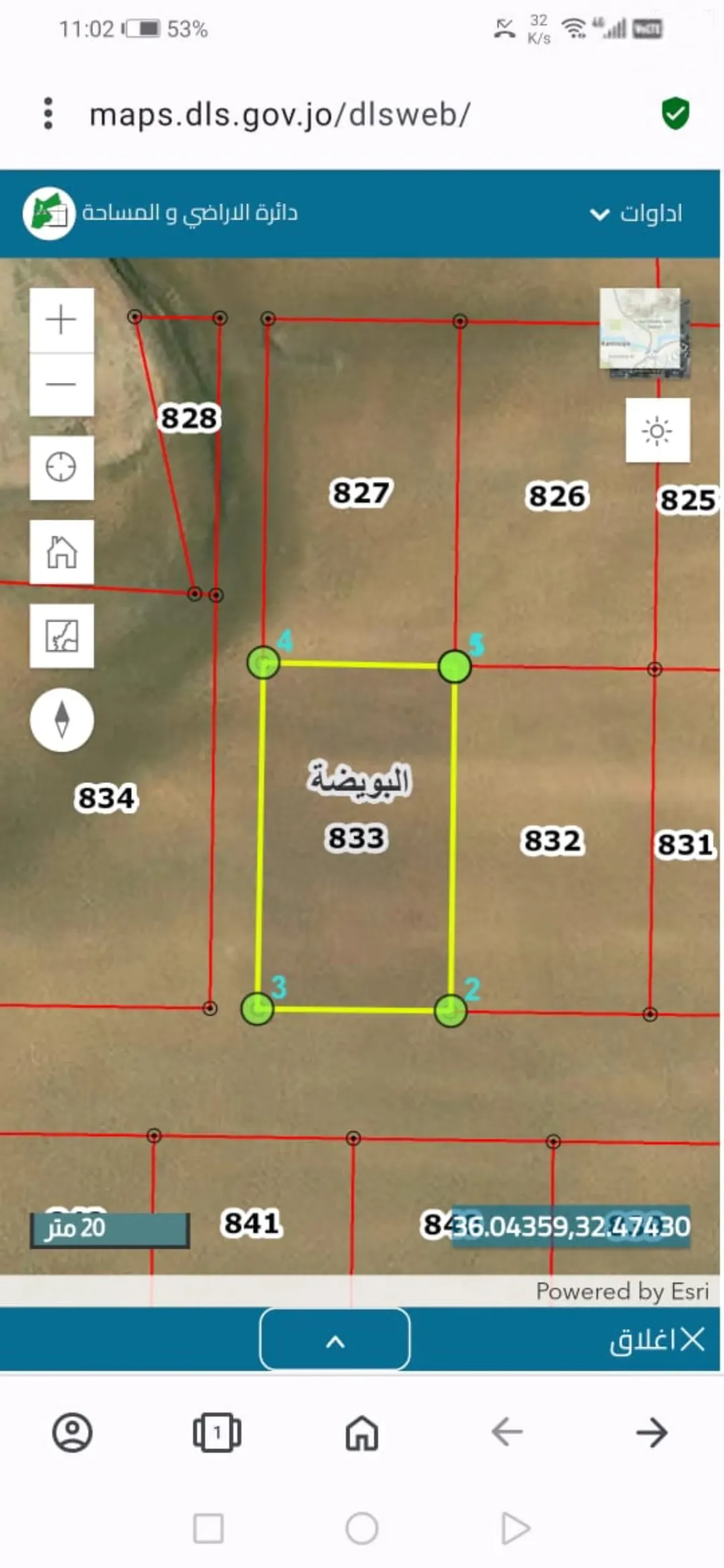This screenshot has width=724, height=1568.
Task: Reset the compass orientation
Action: (62, 719)
